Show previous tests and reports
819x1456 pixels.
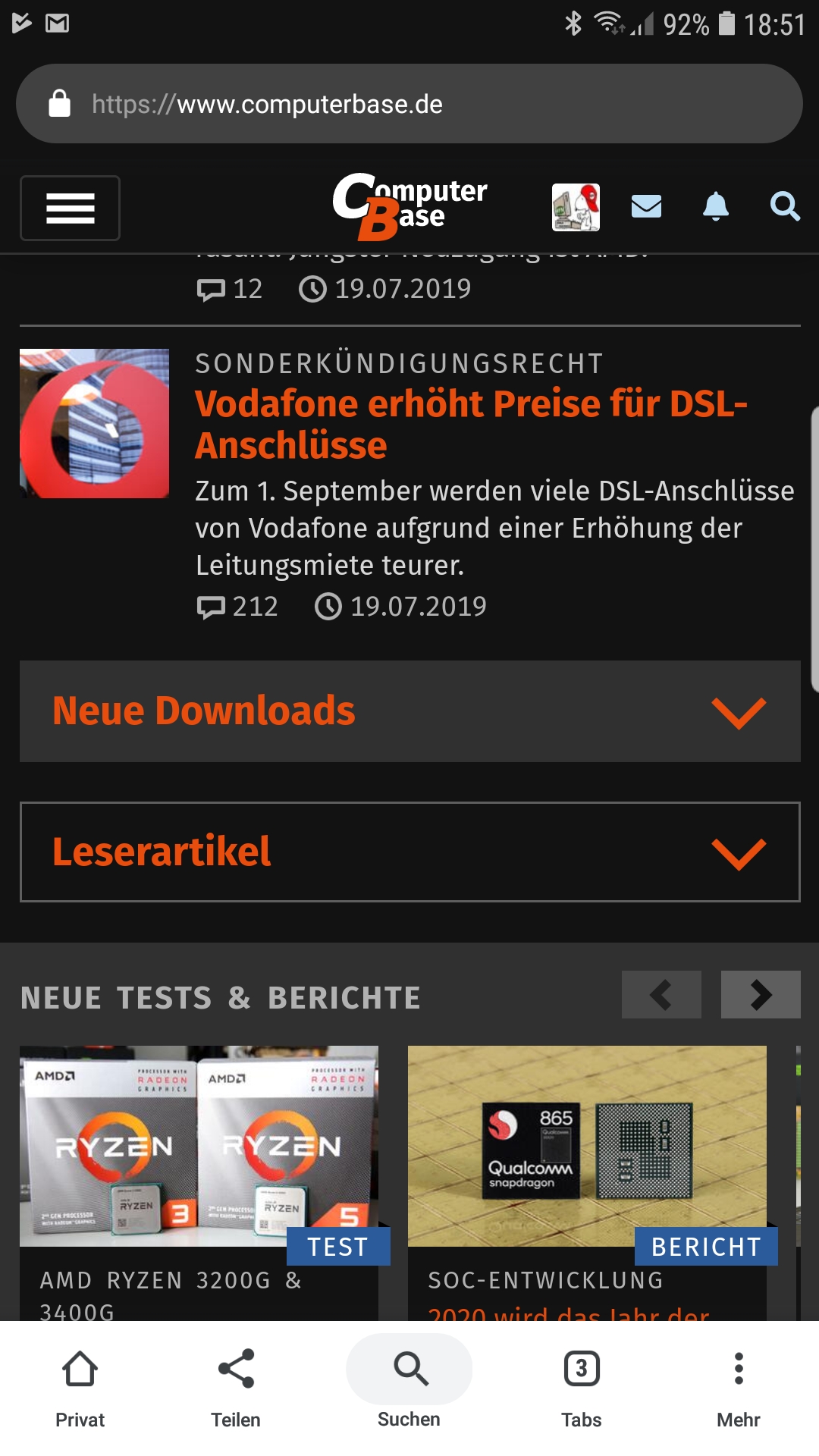(661, 994)
